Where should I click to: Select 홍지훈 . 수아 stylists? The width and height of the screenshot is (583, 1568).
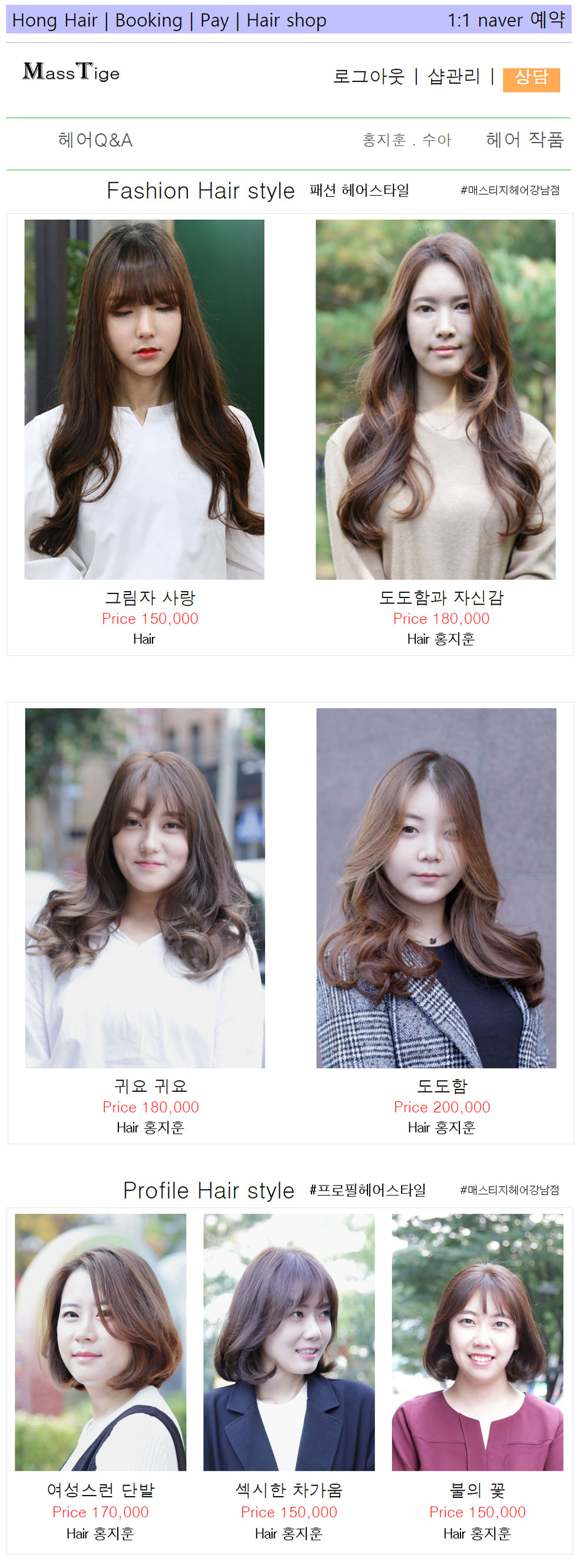(x=406, y=140)
